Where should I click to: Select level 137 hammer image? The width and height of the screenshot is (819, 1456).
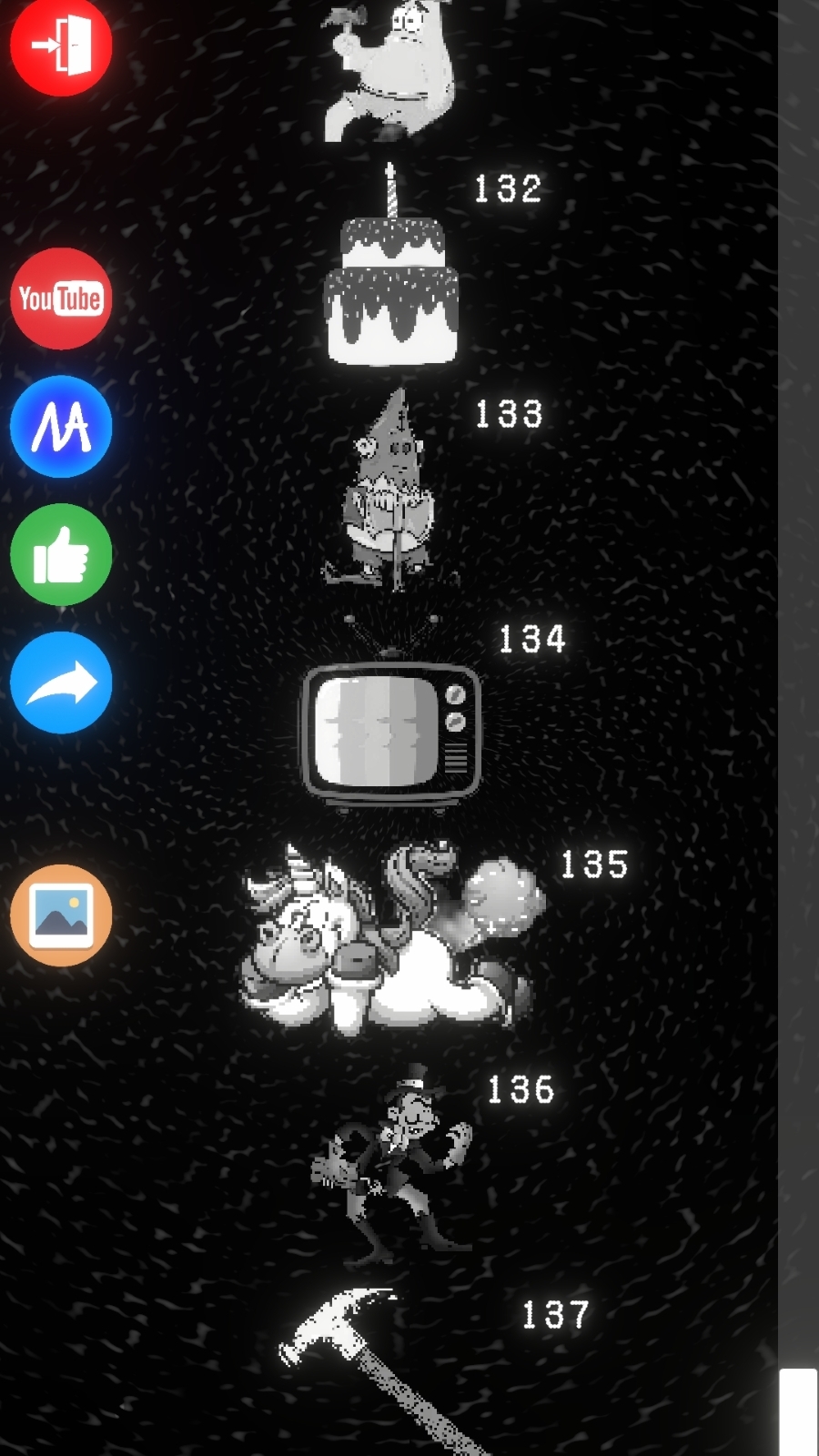pyautogui.click(x=382, y=1365)
